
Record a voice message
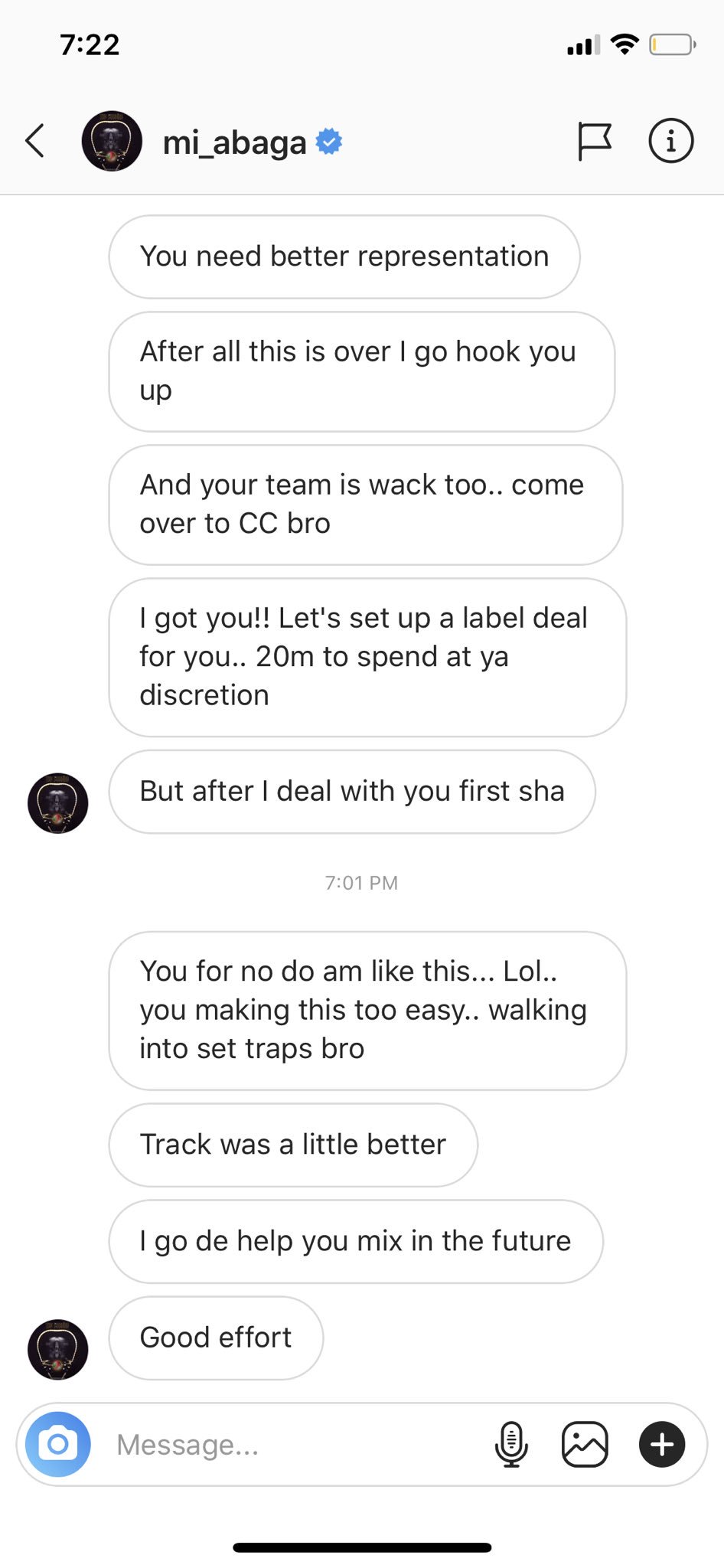(511, 1444)
